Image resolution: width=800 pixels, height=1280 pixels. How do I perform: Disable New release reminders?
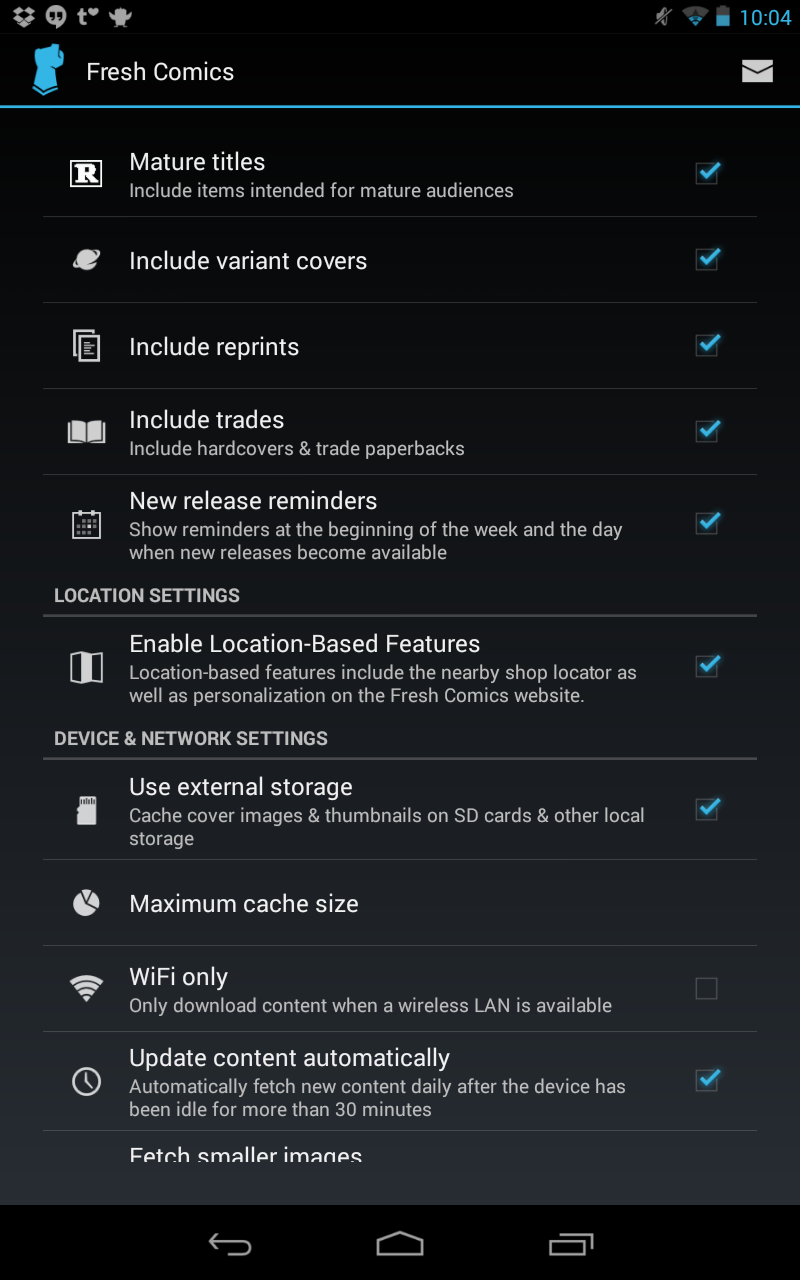(x=707, y=523)
